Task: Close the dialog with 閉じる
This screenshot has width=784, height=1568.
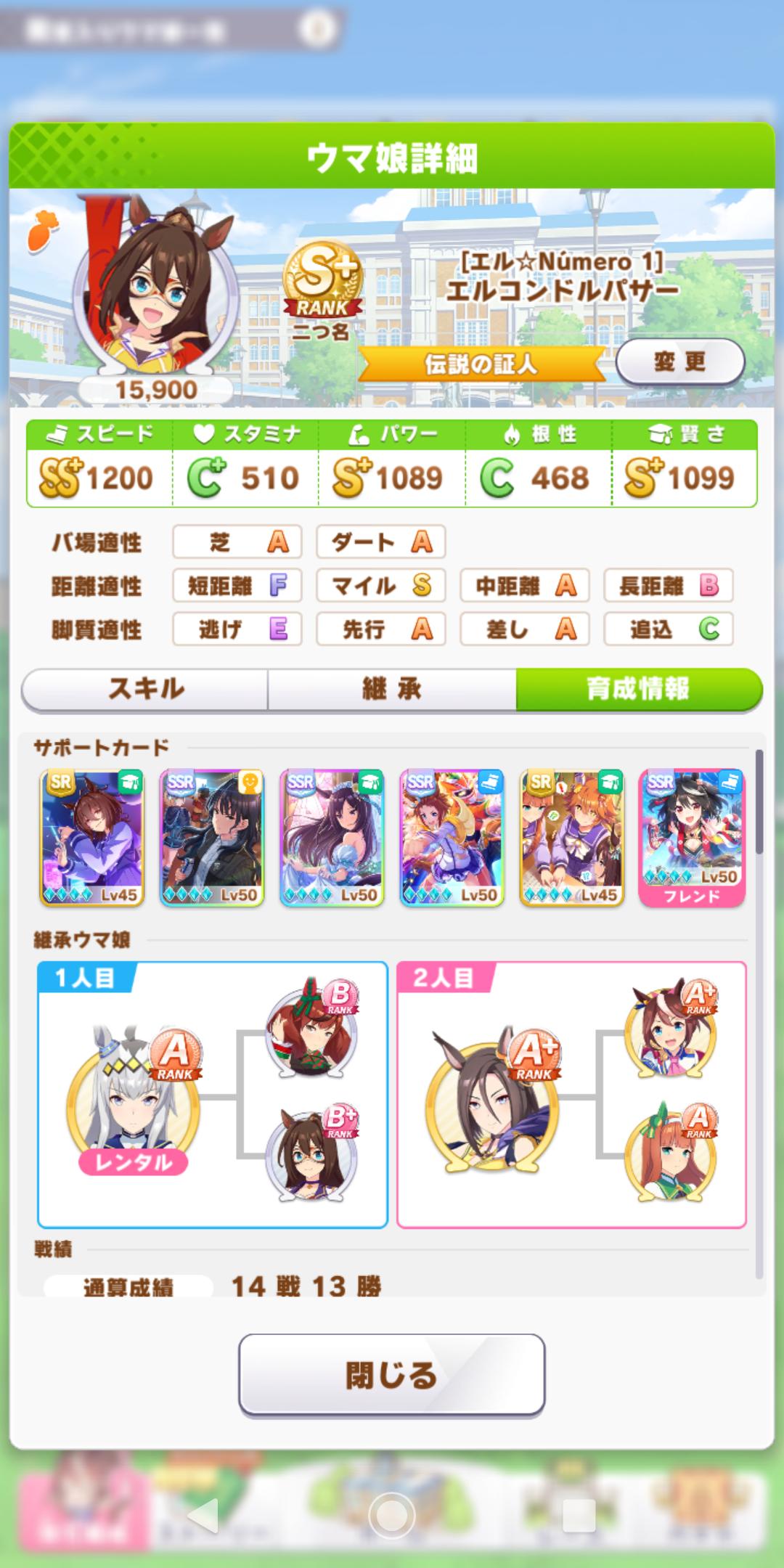Action: pyautogui.click(x=391, y=1375)
